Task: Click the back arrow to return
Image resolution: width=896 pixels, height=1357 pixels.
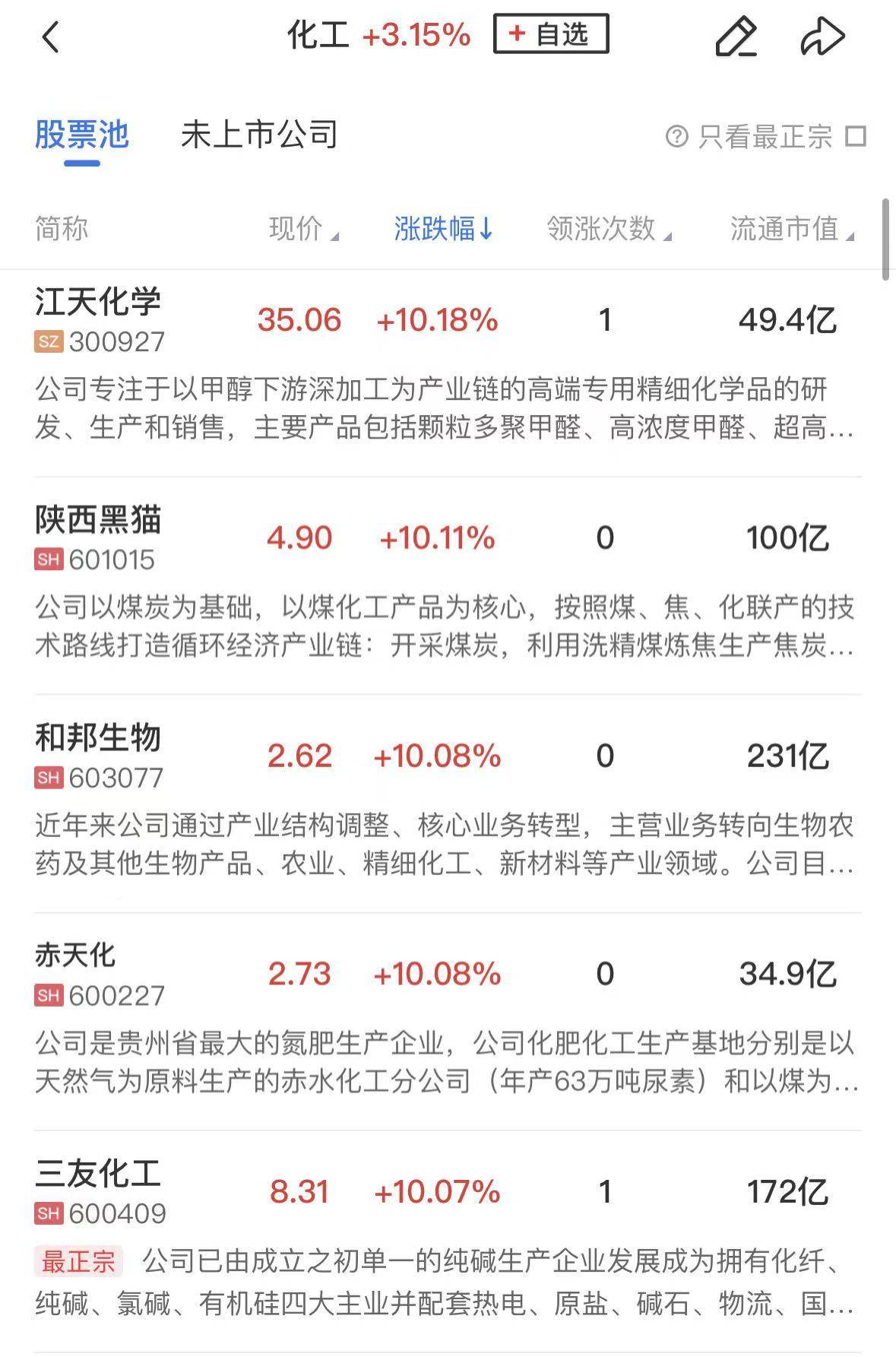Action: point(50,36)
